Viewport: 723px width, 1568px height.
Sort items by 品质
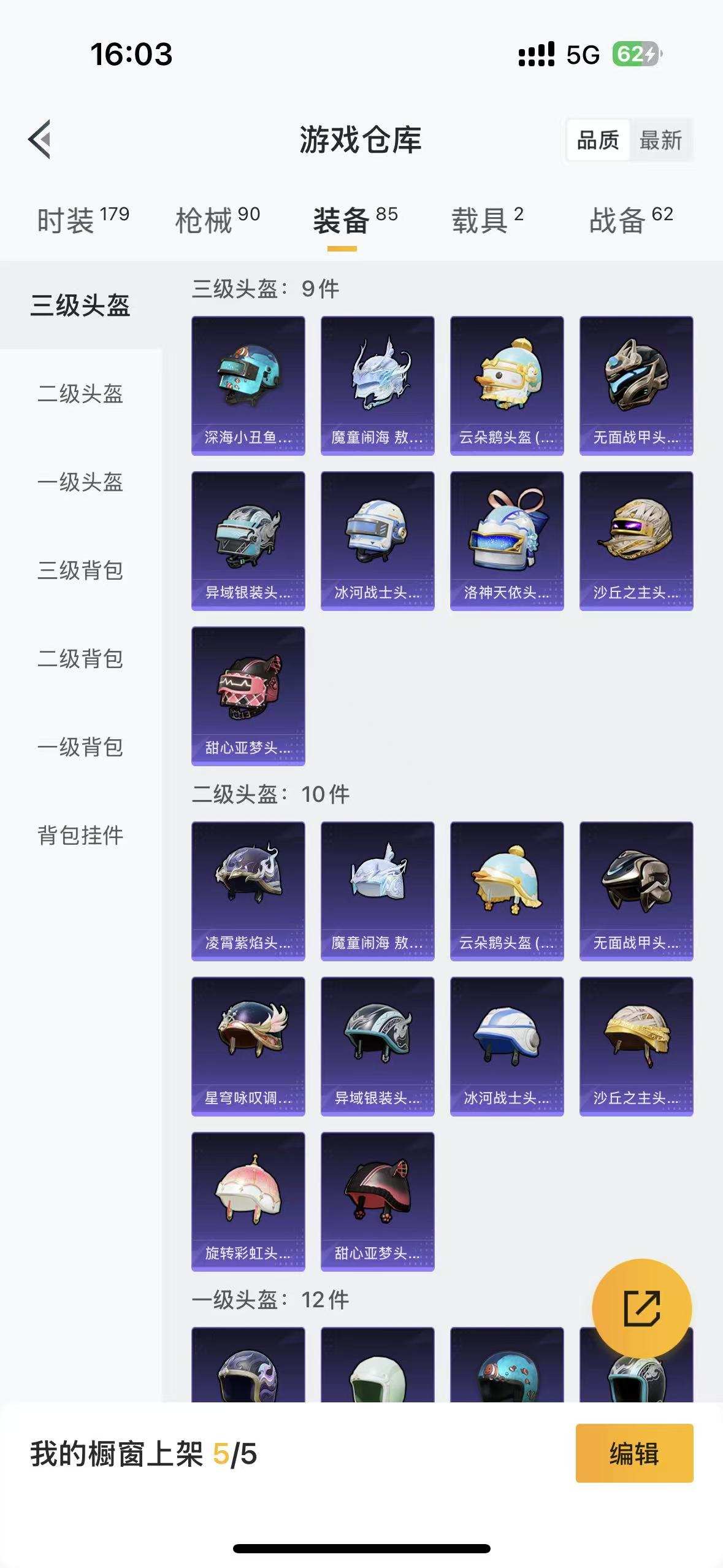598,140
